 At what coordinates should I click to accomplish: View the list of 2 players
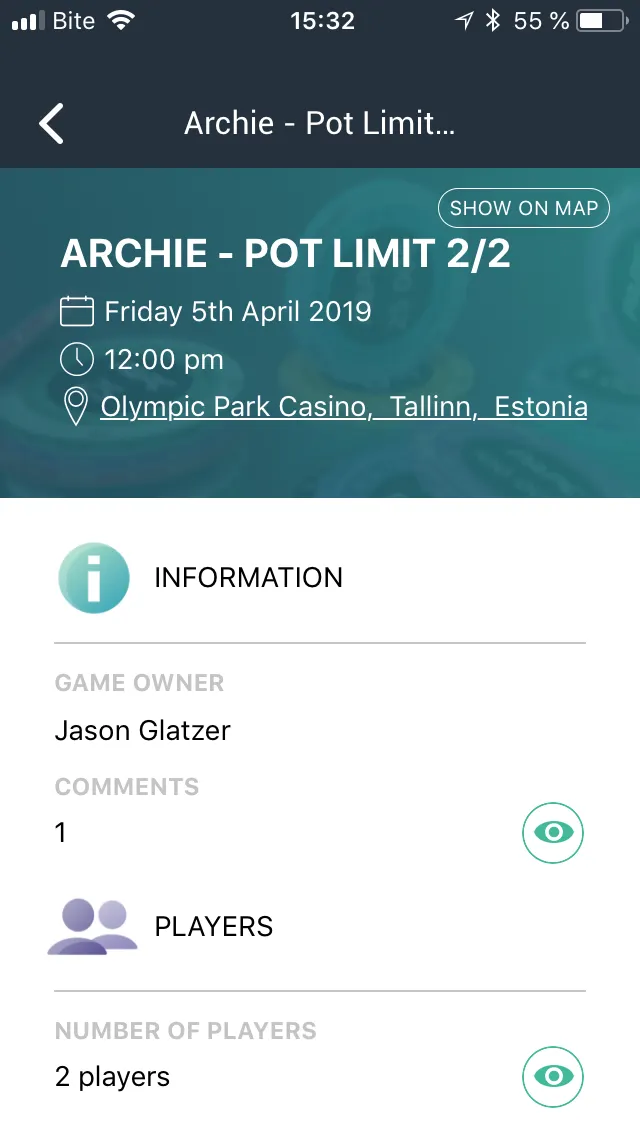coord(553,1076)
